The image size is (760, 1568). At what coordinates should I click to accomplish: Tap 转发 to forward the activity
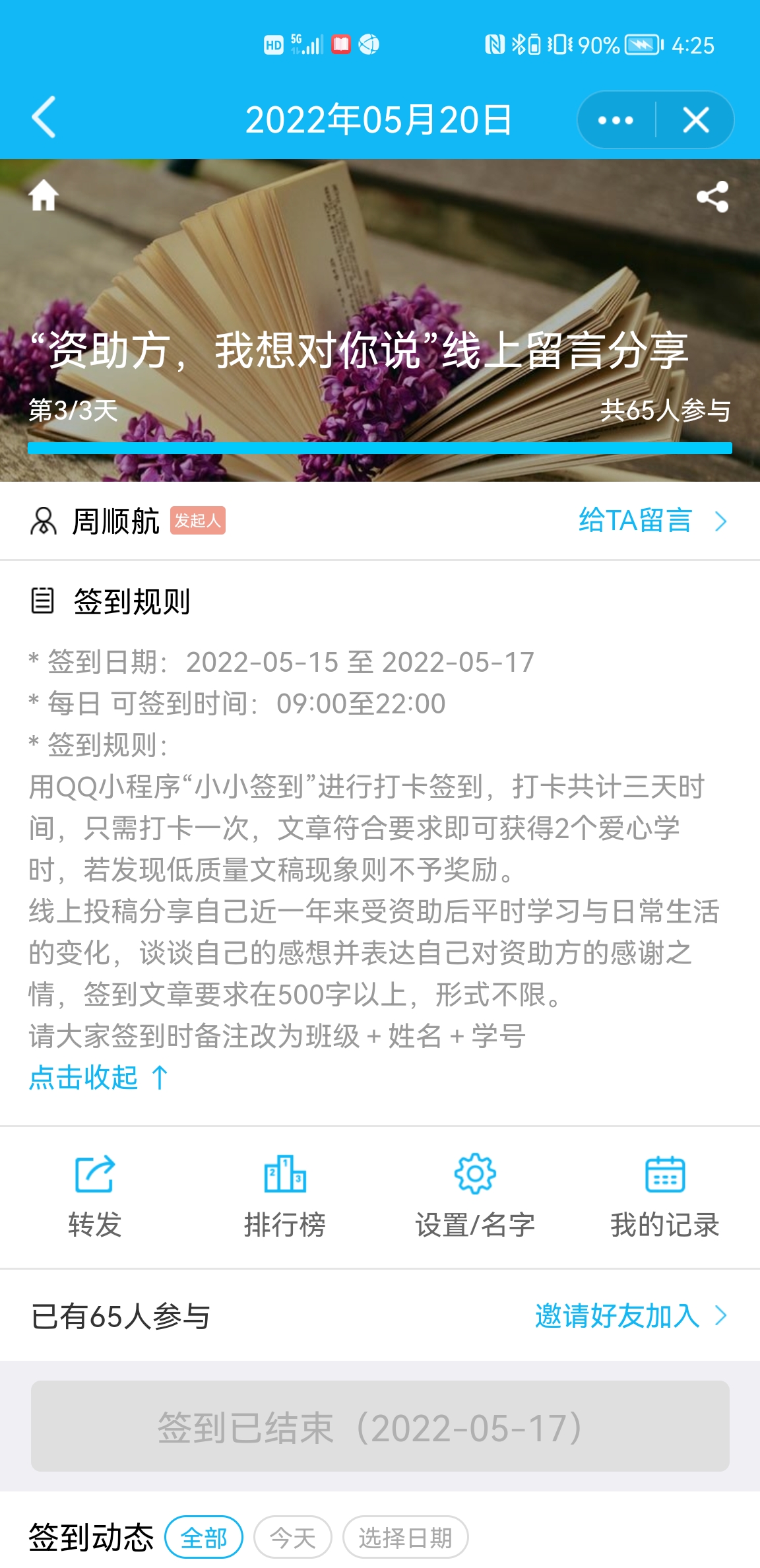click(95, 1196)
